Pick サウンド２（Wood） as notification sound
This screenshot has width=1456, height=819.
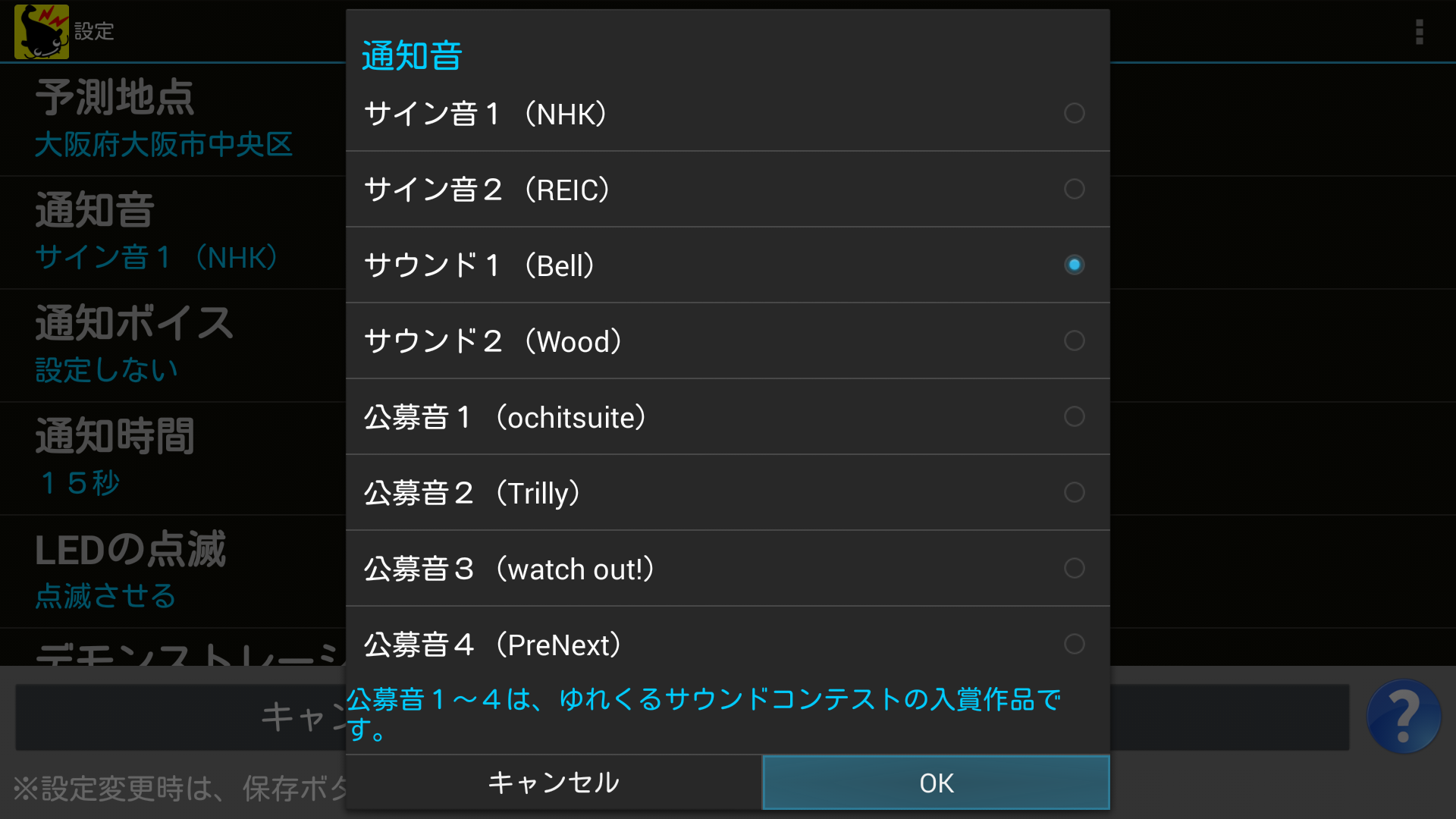point(726,341)
